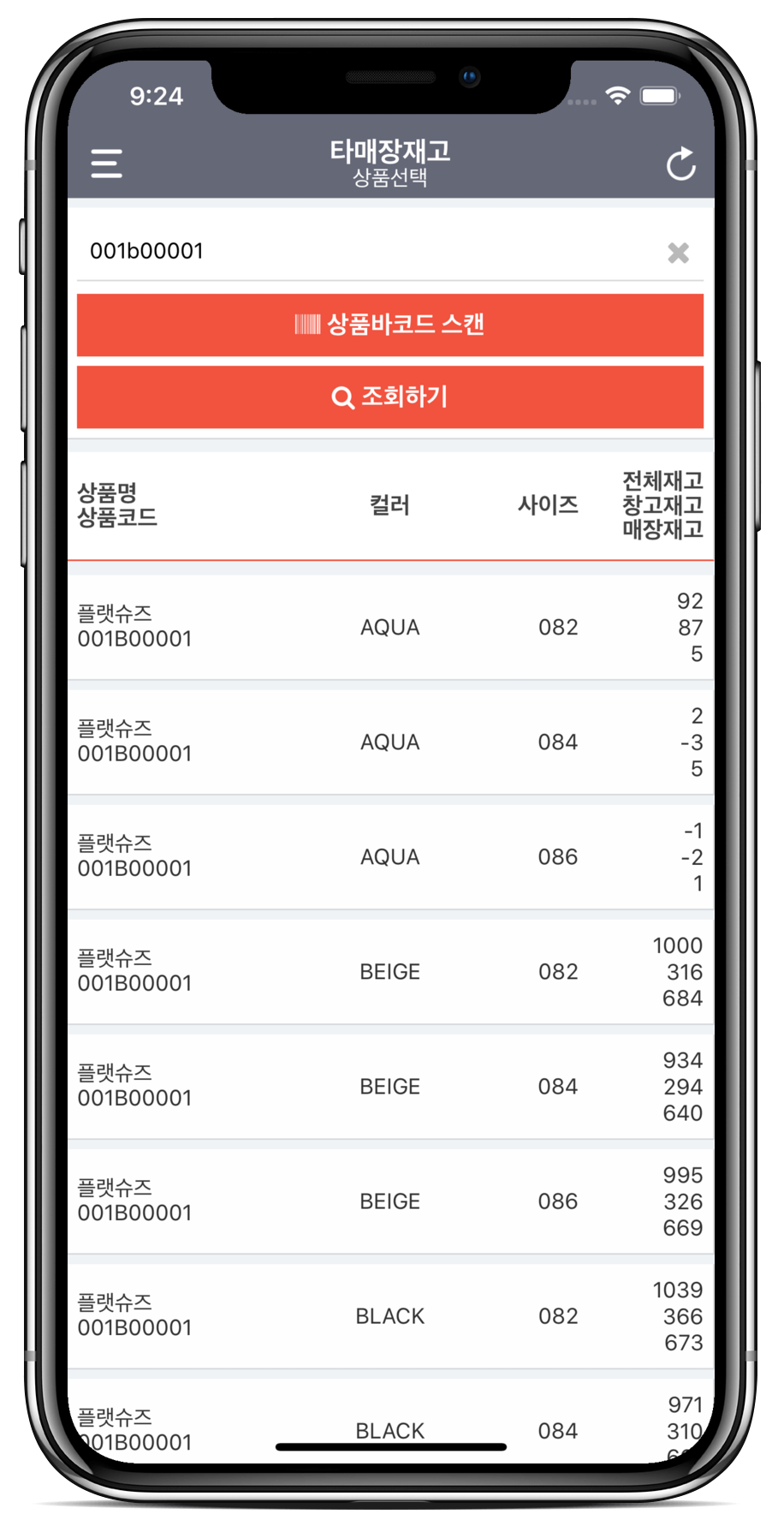Tap 조회하기 search button
The image size is (784, 1526).
click(x=390, y=397)
